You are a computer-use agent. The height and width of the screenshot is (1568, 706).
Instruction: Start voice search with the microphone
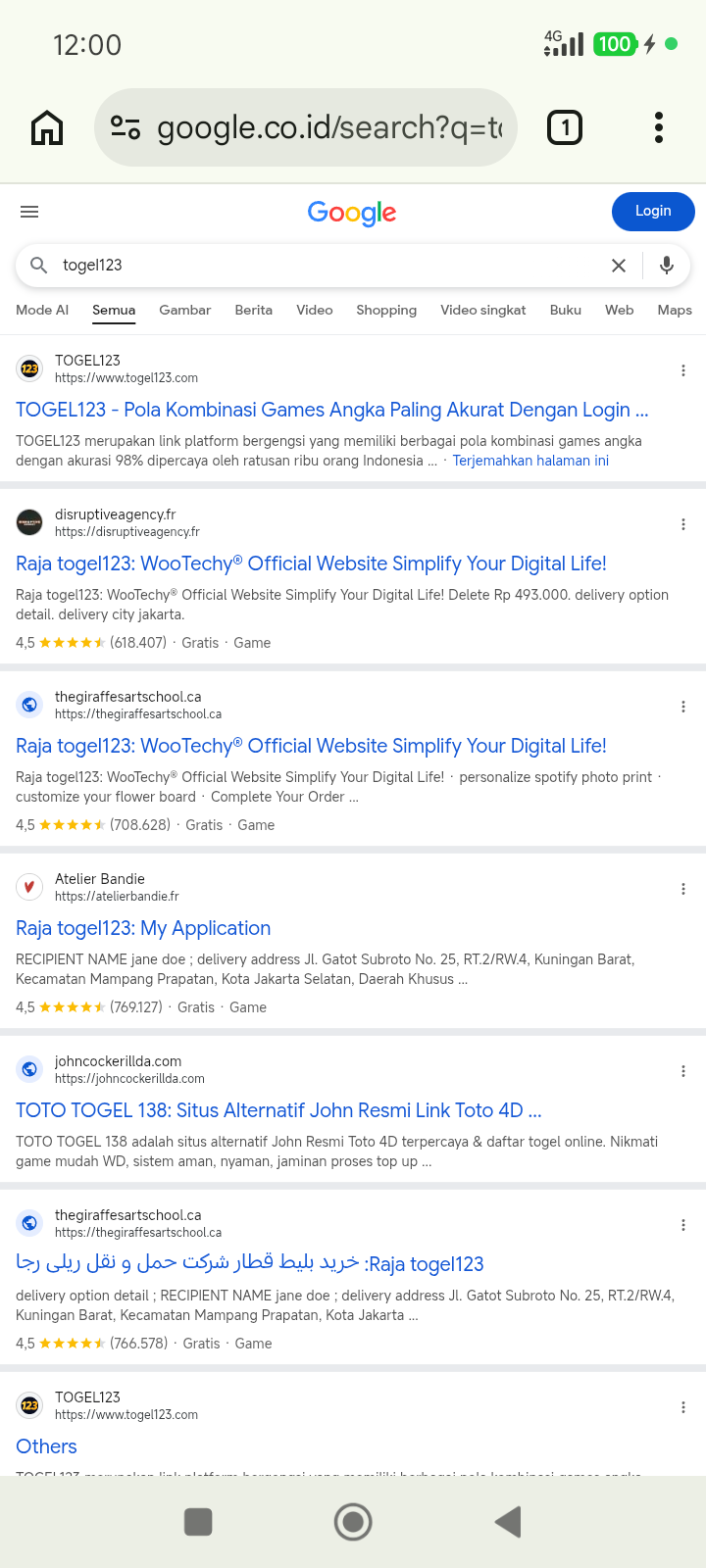[667, 266]
